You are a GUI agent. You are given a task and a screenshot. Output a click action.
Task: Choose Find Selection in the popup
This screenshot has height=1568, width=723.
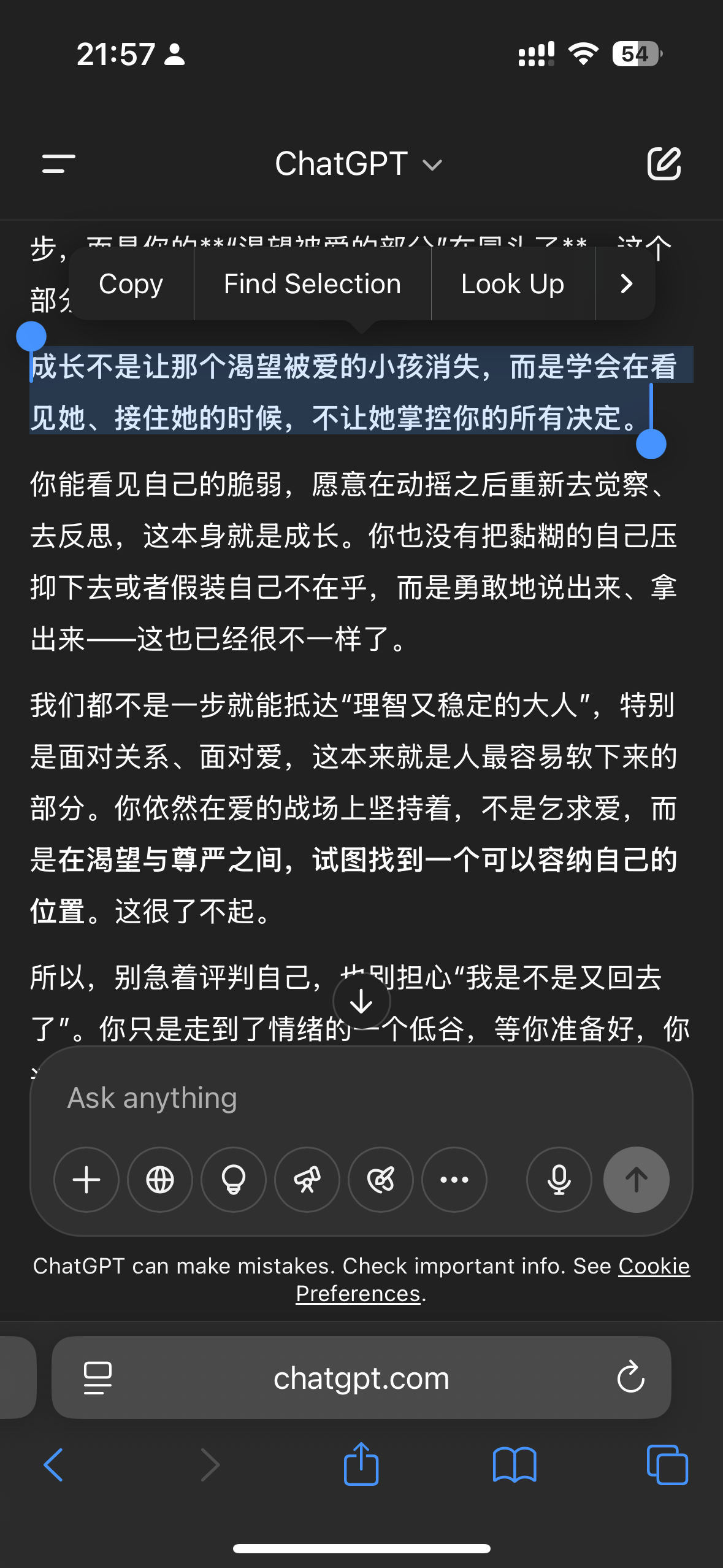click(312, 284)
